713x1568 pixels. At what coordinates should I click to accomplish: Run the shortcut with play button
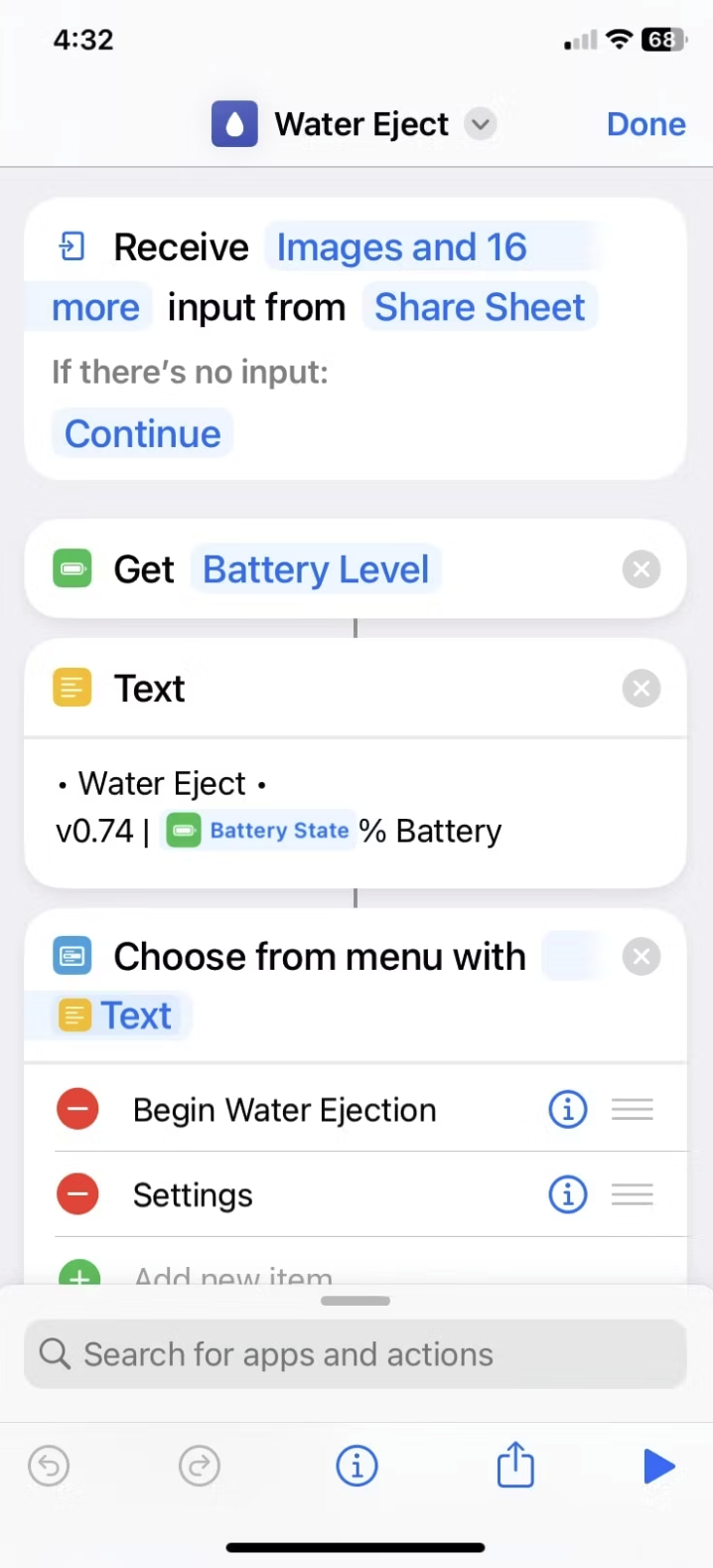(658, 1466)
